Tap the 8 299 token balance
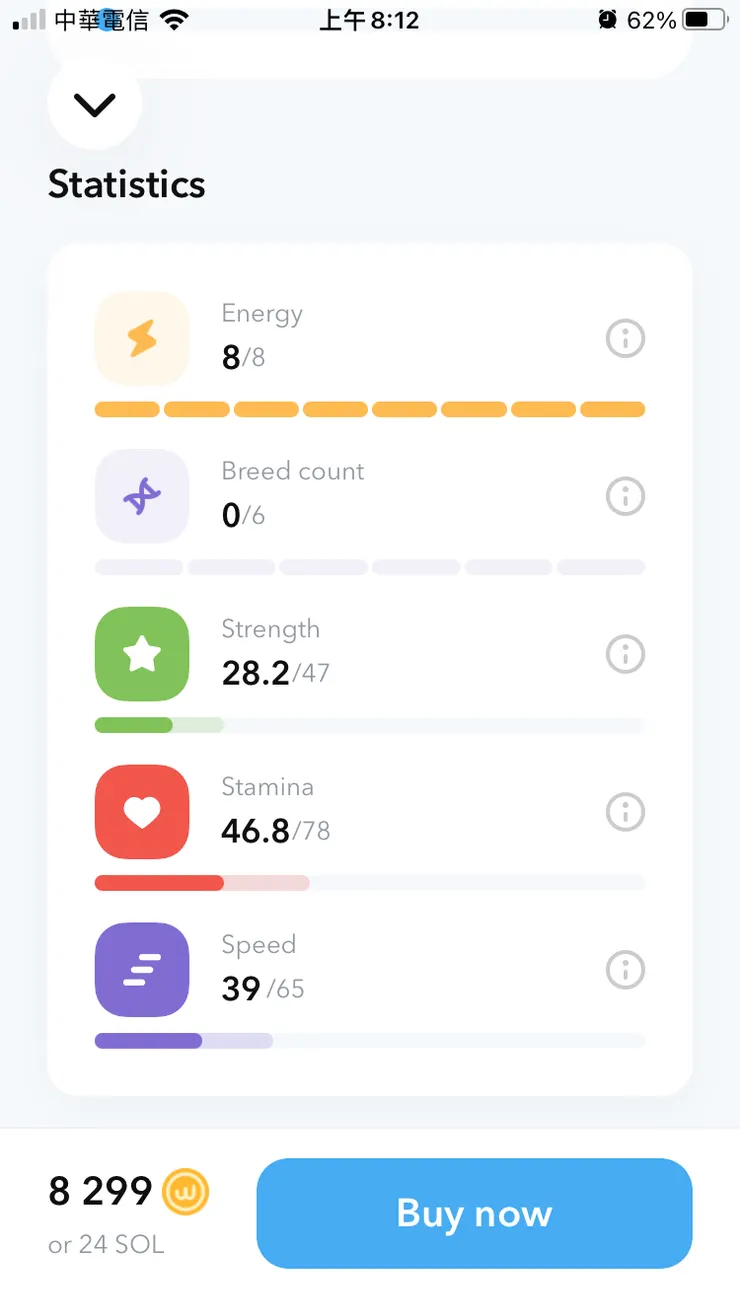The image size is (740, 1316). [x=100, y=1191]
